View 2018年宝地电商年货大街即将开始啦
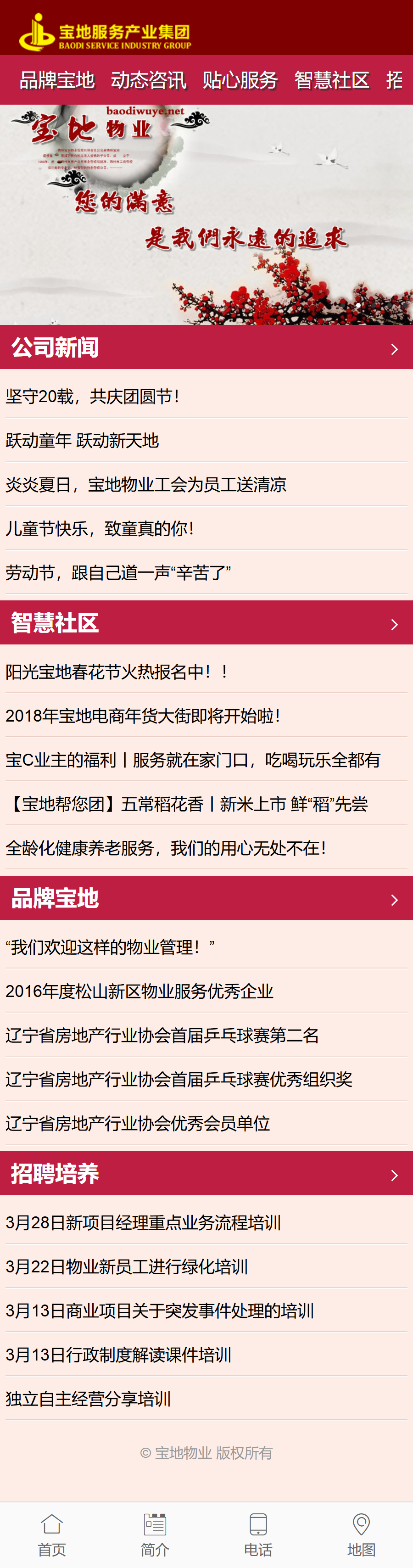This screenshot has height=1568, width=413. click(144, 717)
